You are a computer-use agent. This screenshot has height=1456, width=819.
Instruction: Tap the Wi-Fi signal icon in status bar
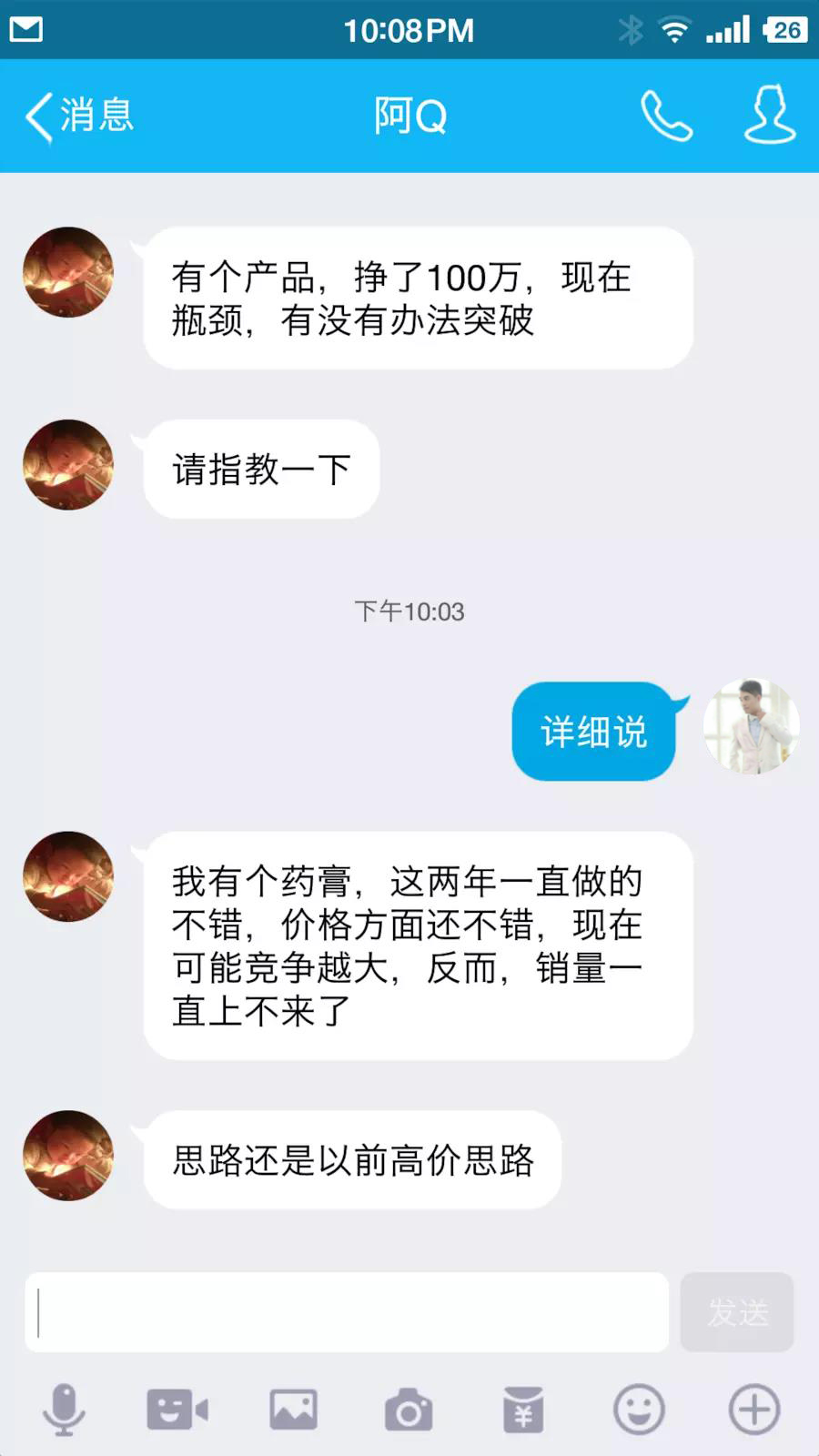674,29
